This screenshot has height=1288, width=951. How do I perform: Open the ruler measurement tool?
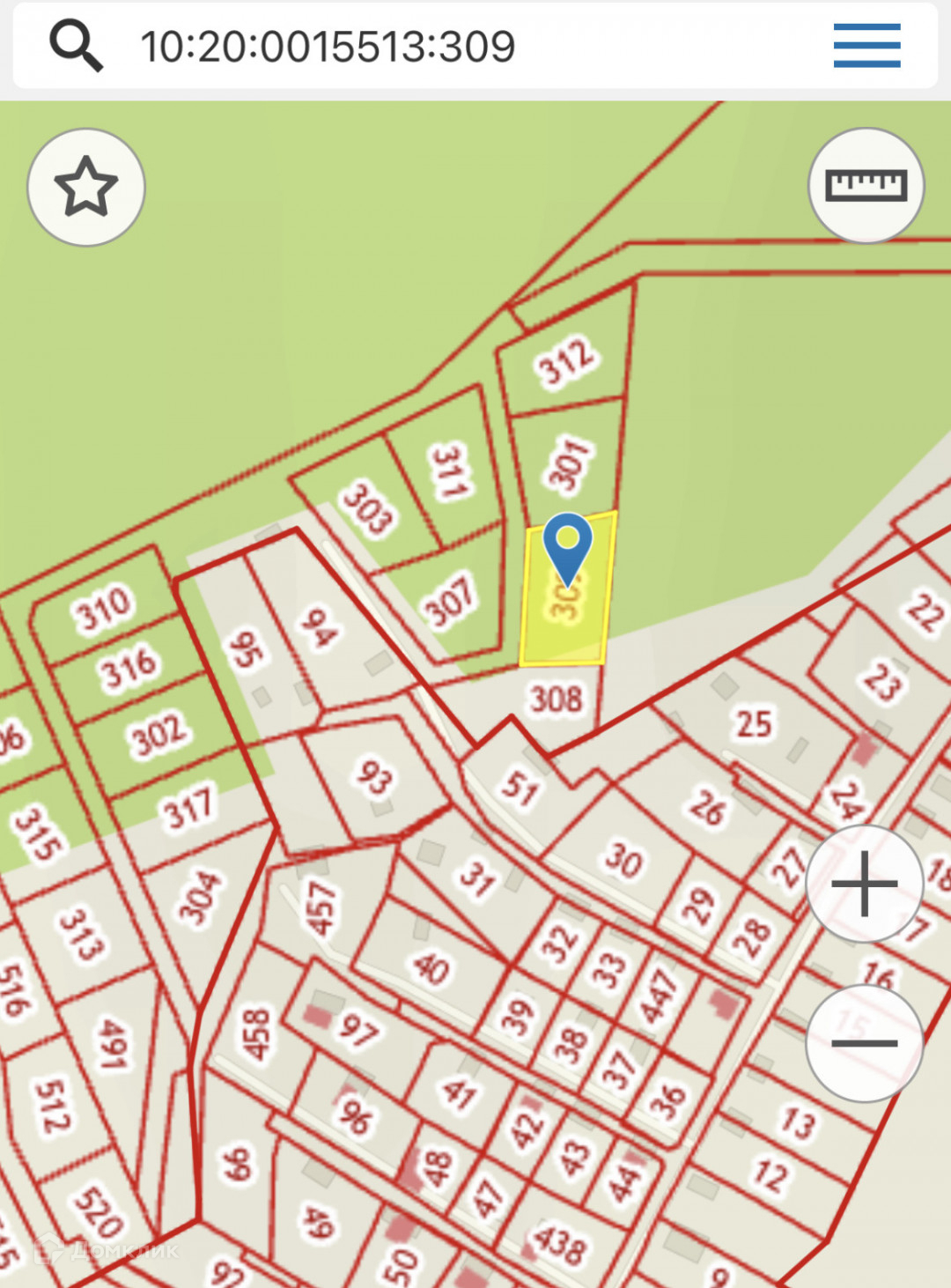click(866, 185)
